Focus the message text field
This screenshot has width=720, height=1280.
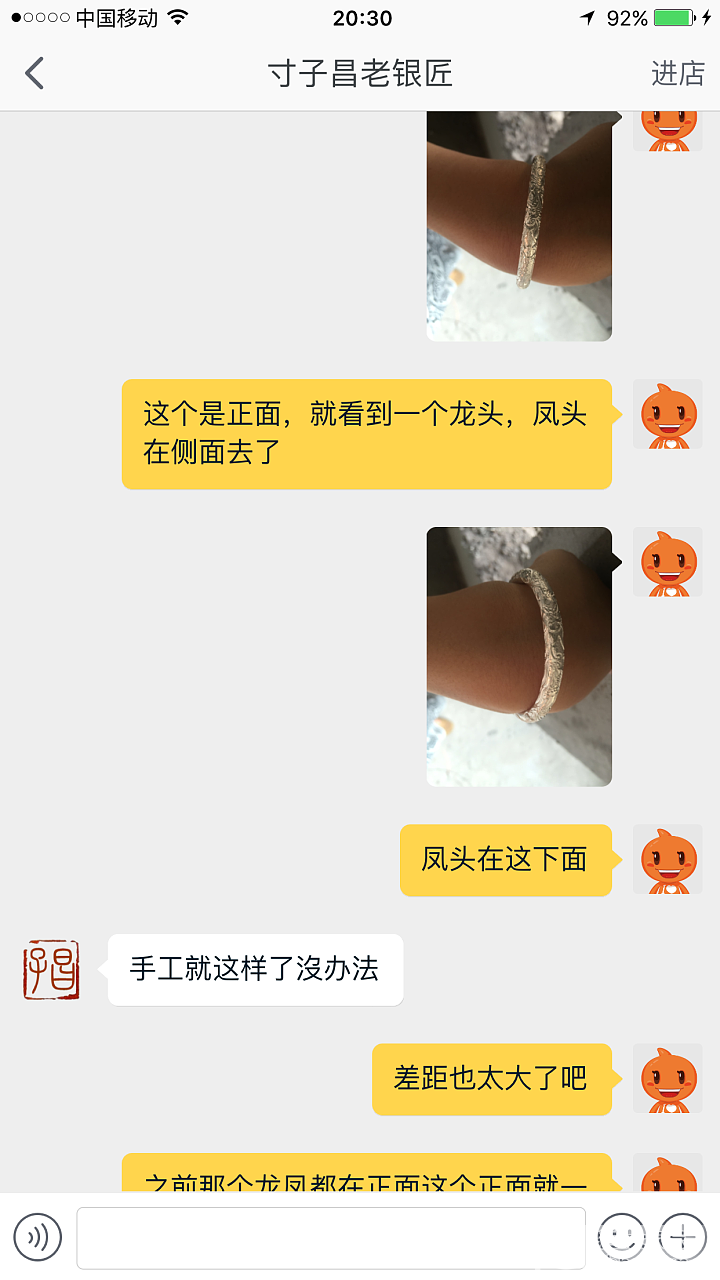tap(330, 1237)
